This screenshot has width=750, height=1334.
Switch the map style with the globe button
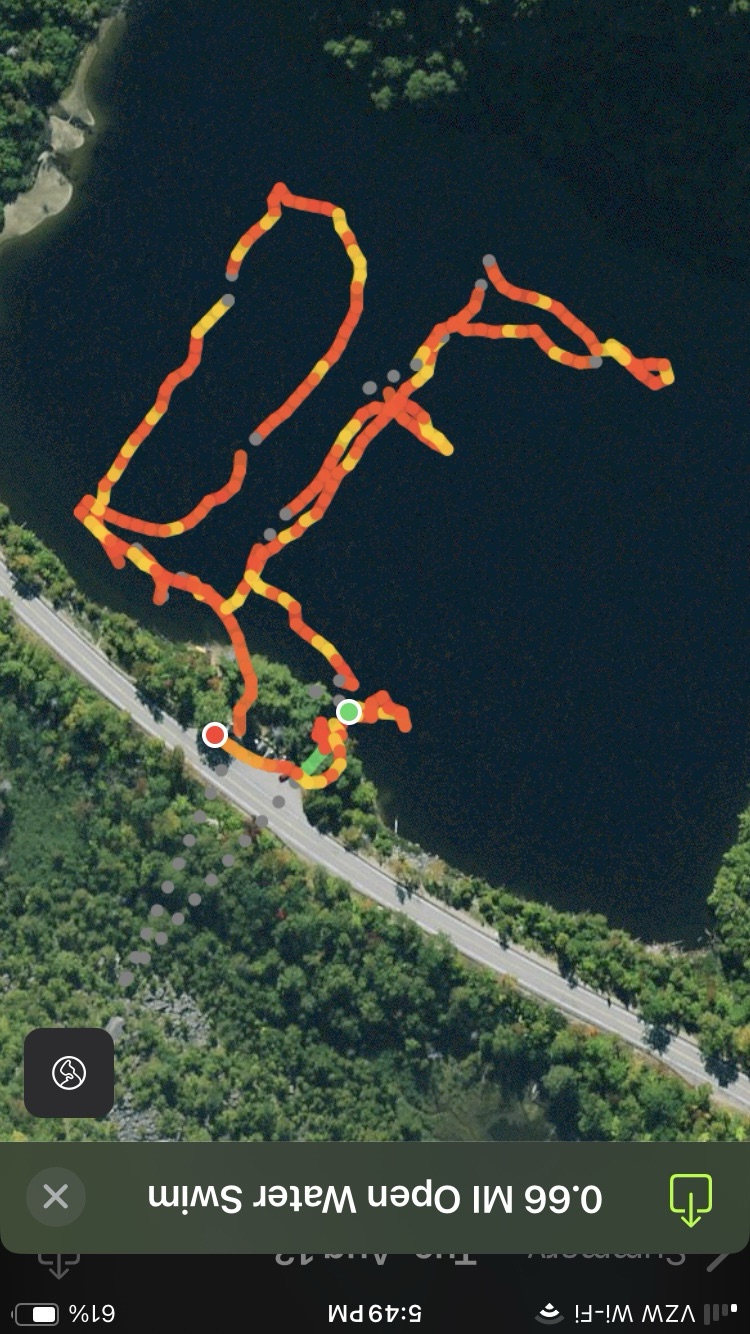pos(69,1073)
